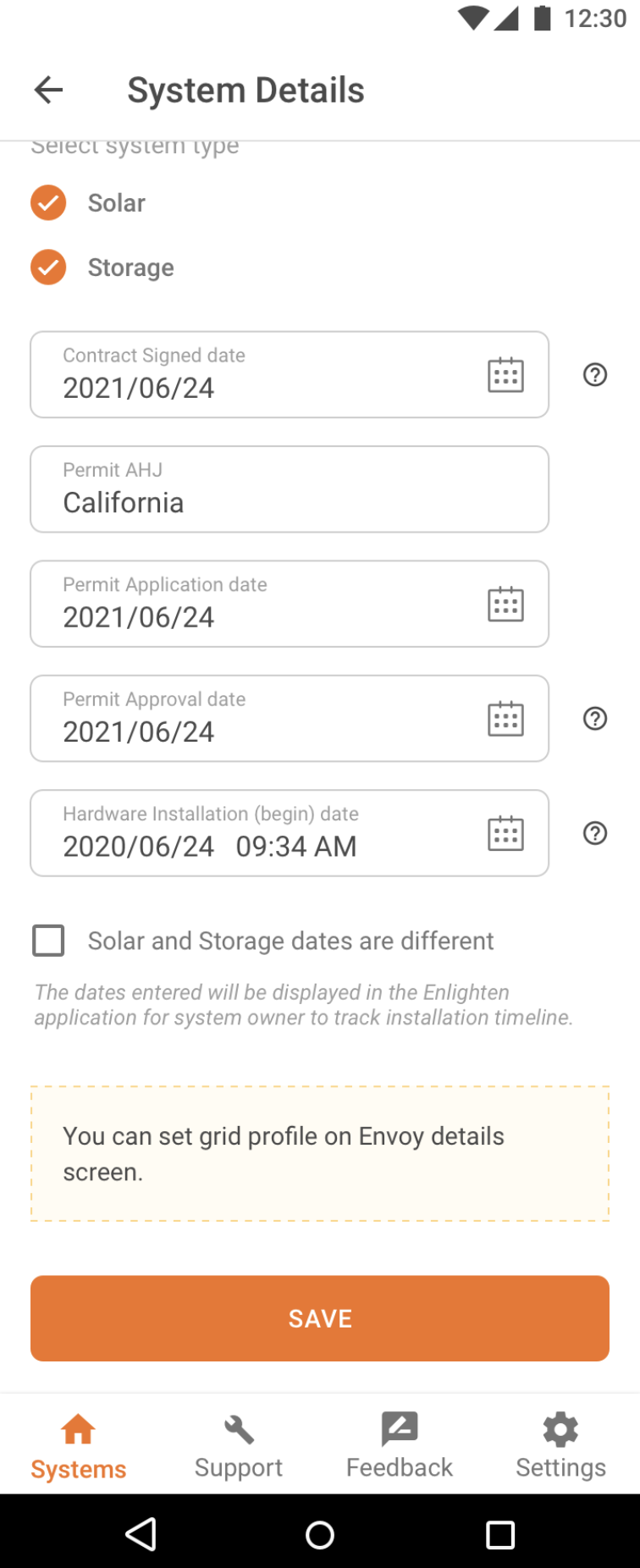Click the help icon beside Permit Approval date
640x1568 pixels.
click(594, 718)
